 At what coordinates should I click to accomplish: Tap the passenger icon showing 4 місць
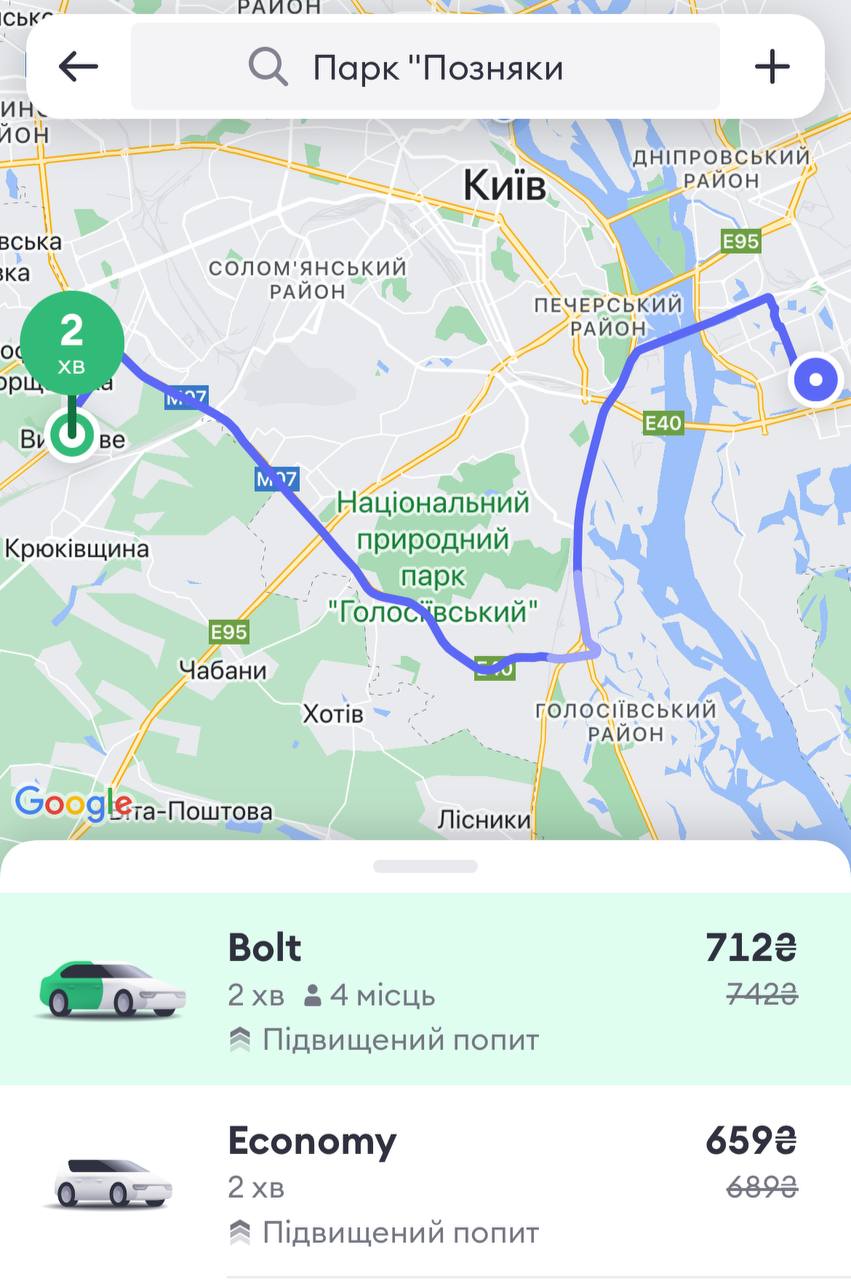coord(315,995)
